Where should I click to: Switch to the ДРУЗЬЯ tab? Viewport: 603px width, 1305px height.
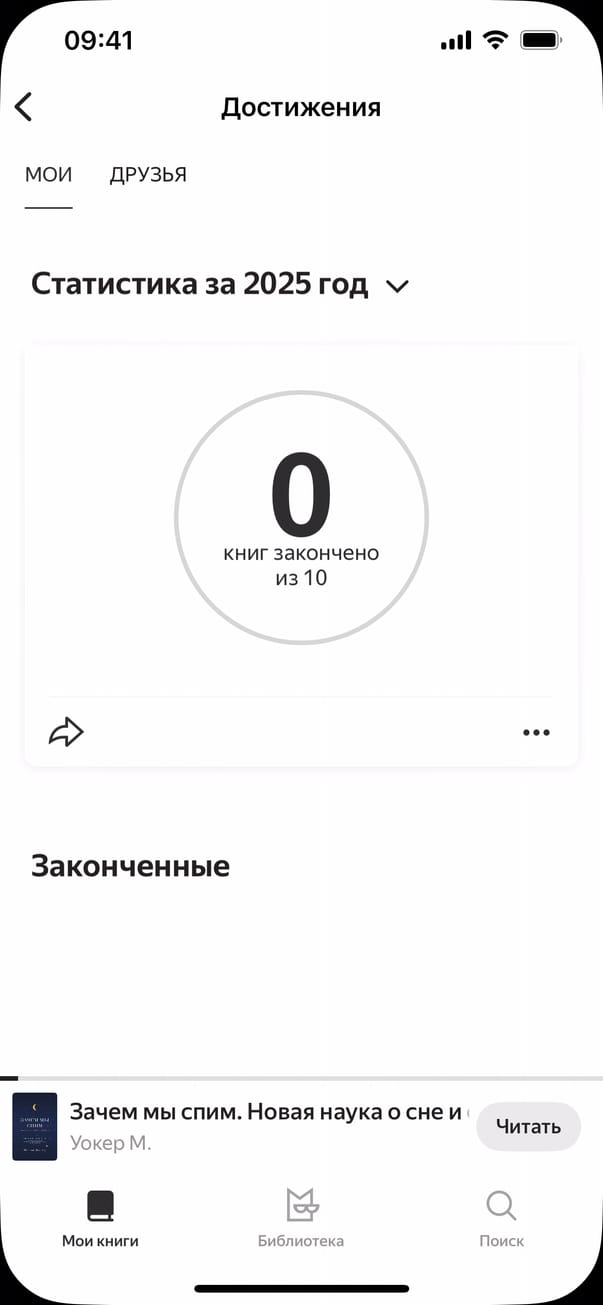(x=148, y=175)
